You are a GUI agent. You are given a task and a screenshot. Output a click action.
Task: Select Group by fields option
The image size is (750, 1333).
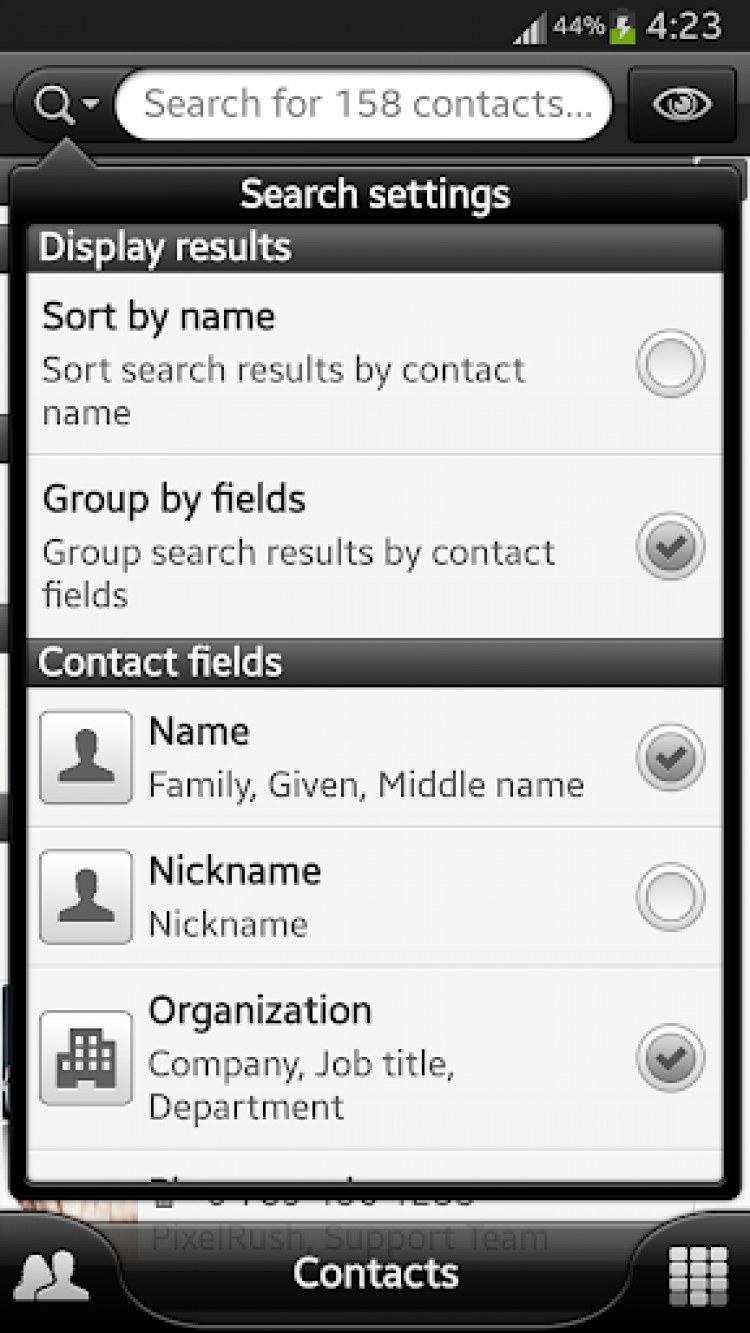tap(670, 546)
